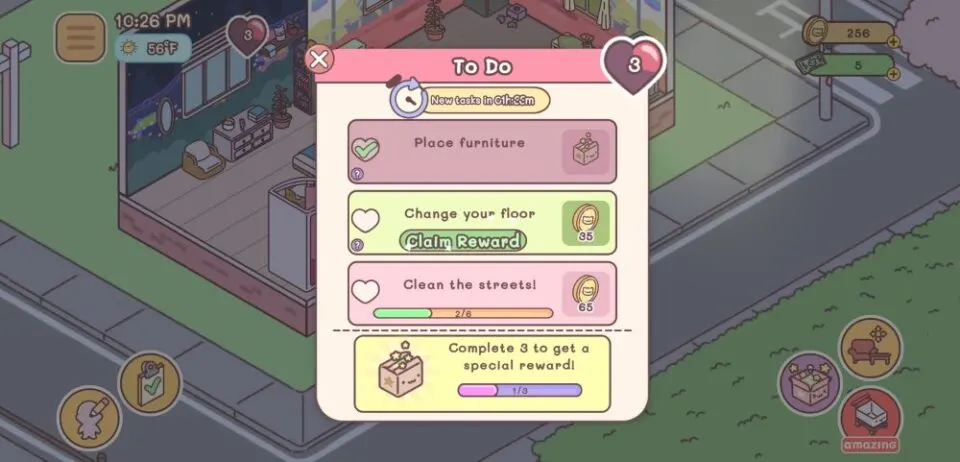Open the character customization button
The height and width of the screenshot is (462, 960).
tap(90, 418)
